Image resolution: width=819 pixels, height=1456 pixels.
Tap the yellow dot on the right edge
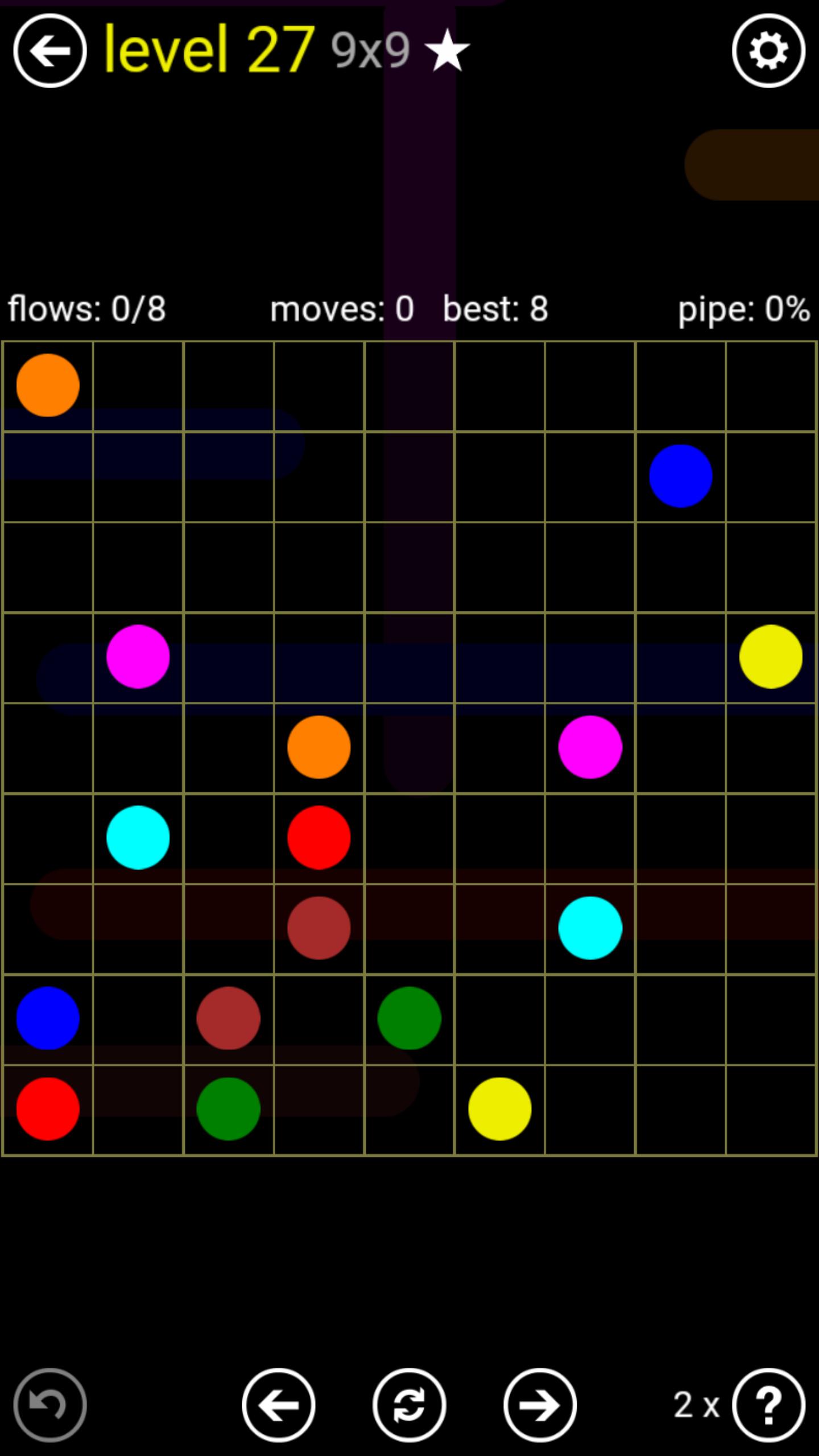click(x=771, y=656)
